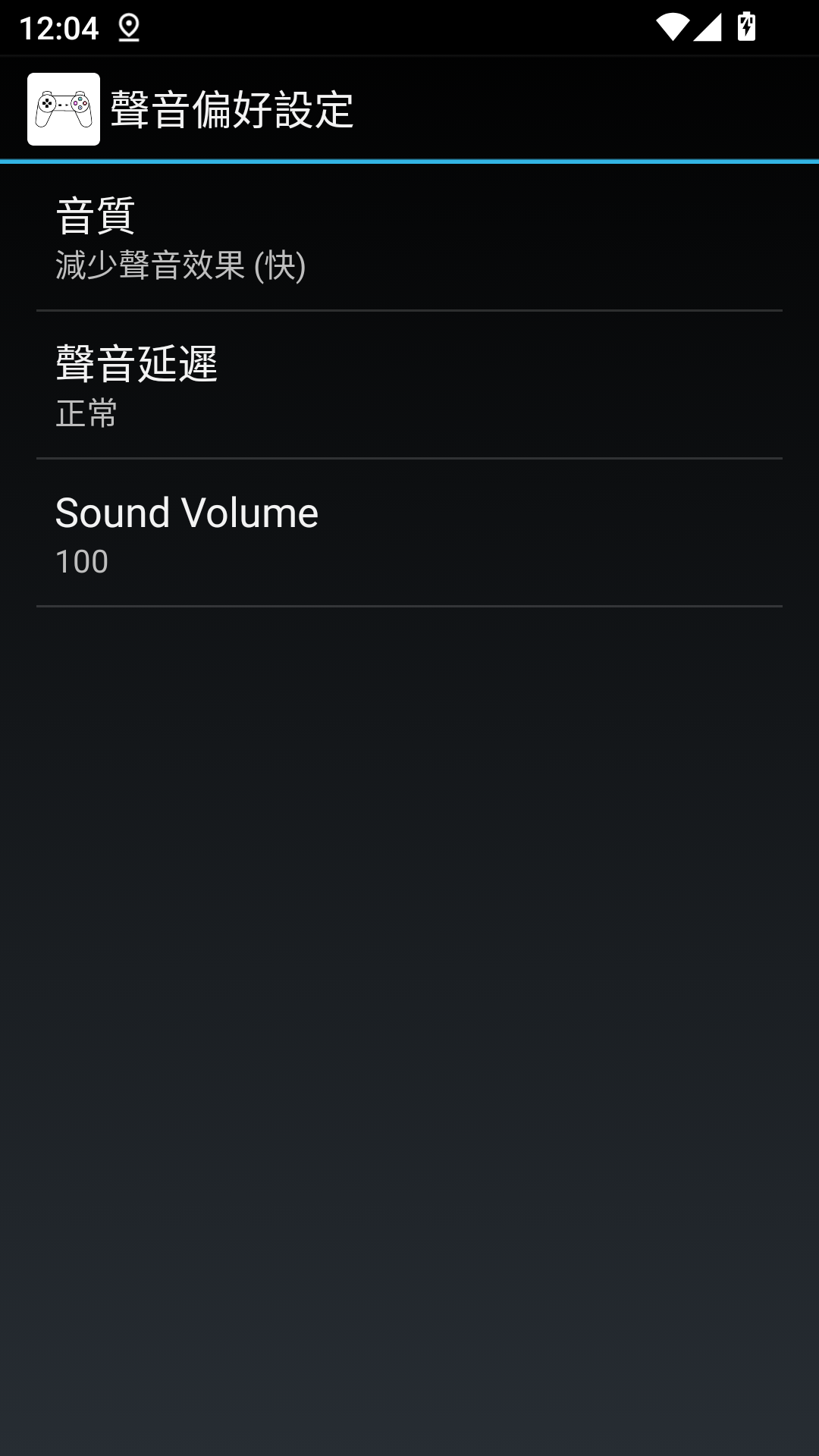Tap the empty area below the settings list
The width and height of the screenshot is (819, 1456).
coord(409,986)
